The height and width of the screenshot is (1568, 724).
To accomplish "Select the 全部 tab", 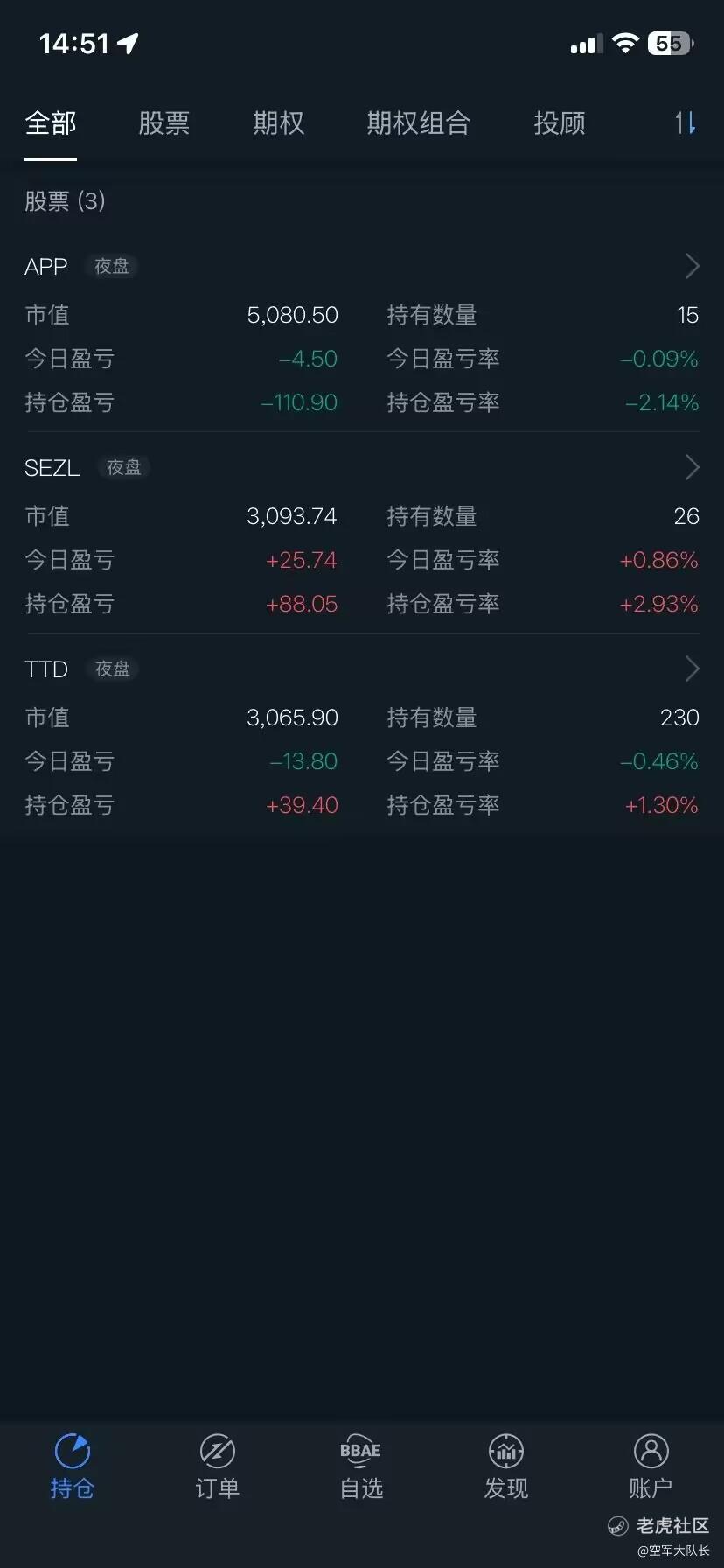I will 51,123.
